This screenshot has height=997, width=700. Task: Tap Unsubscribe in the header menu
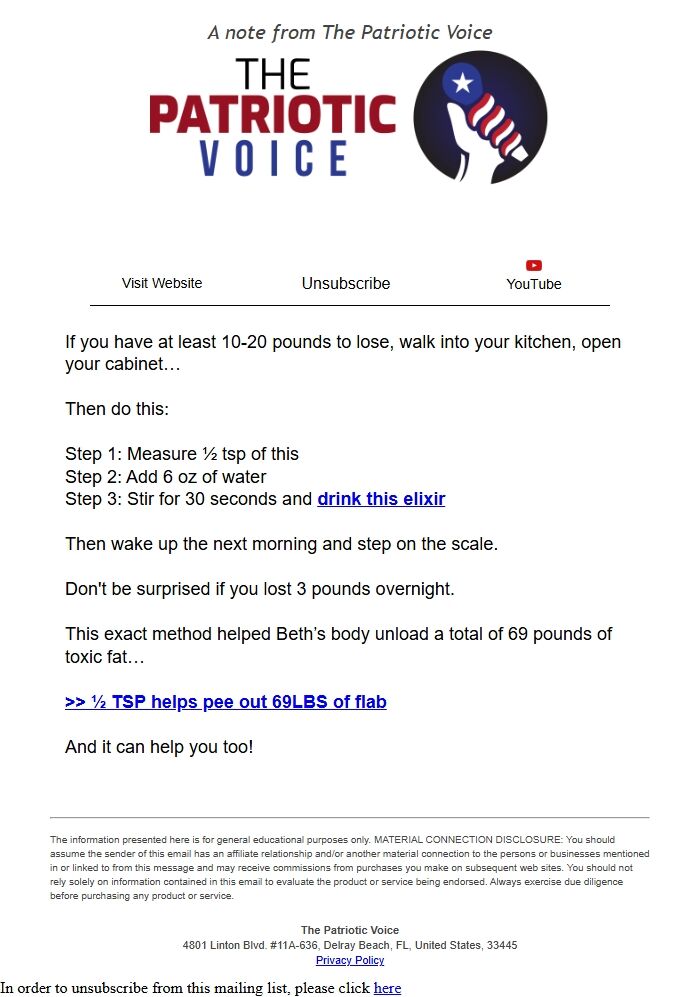click(346, 284)
